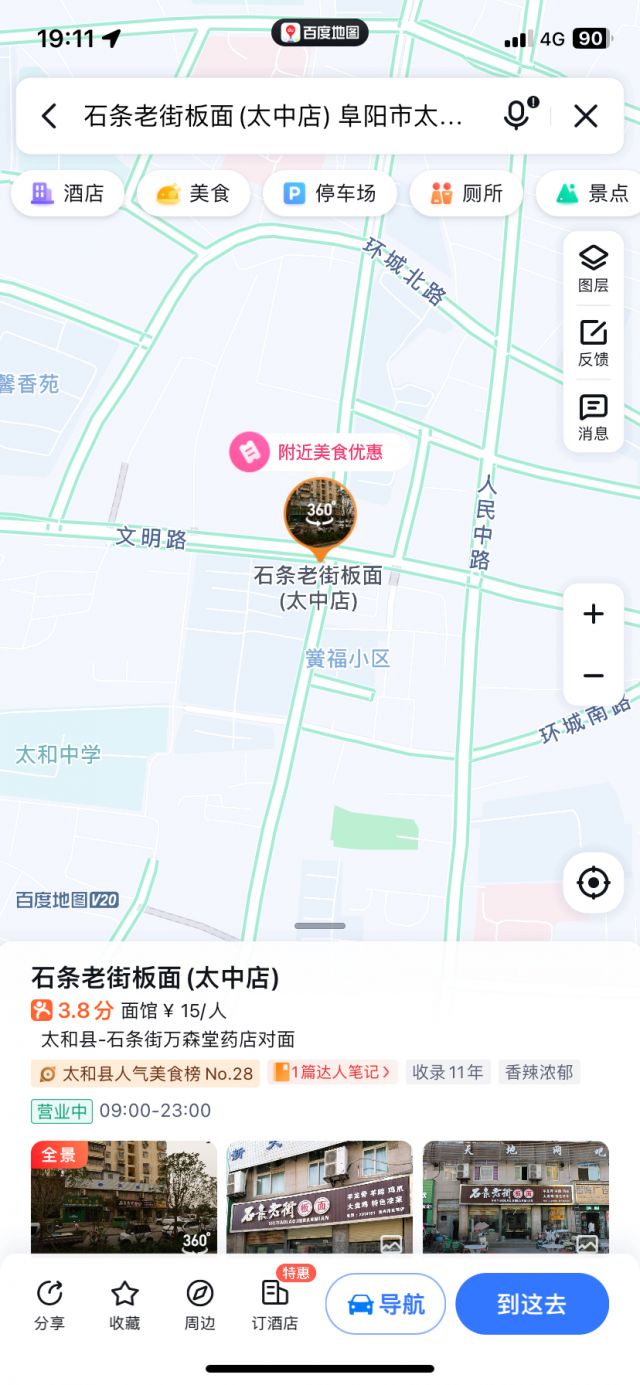Open 消息 messages

tap(593, 417)
